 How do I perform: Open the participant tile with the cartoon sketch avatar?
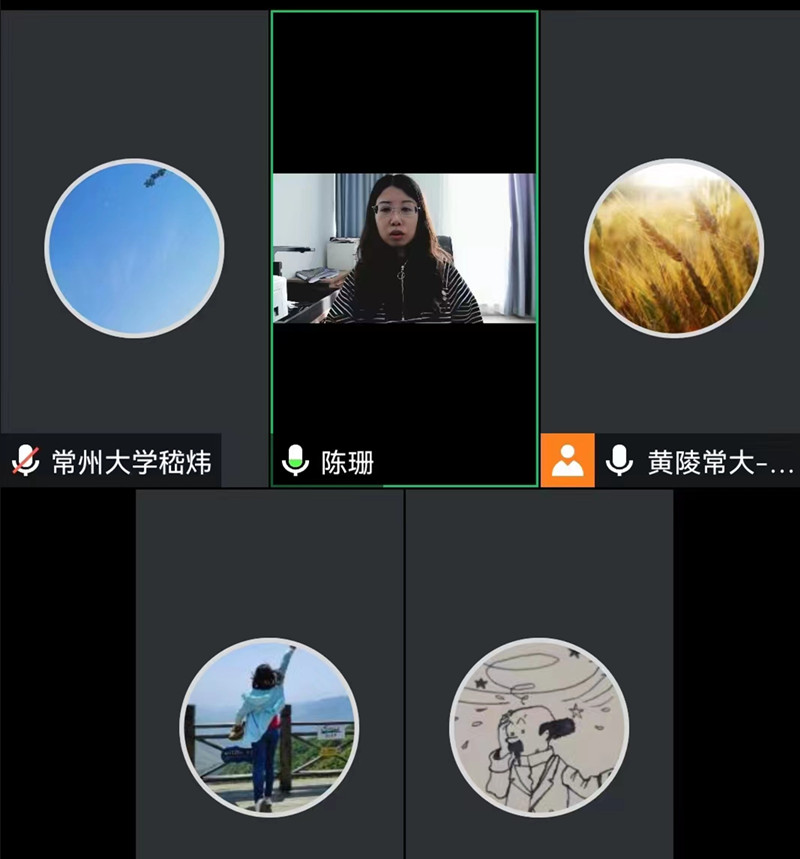coord(539,727)
